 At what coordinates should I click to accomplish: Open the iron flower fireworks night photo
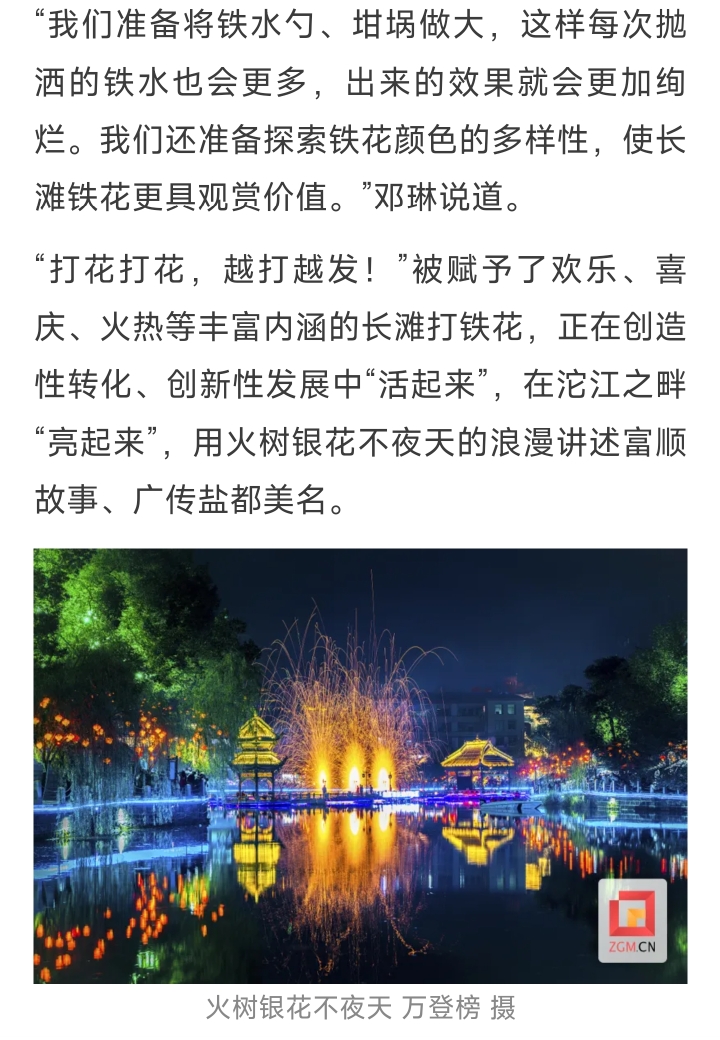tap(360, 765)
